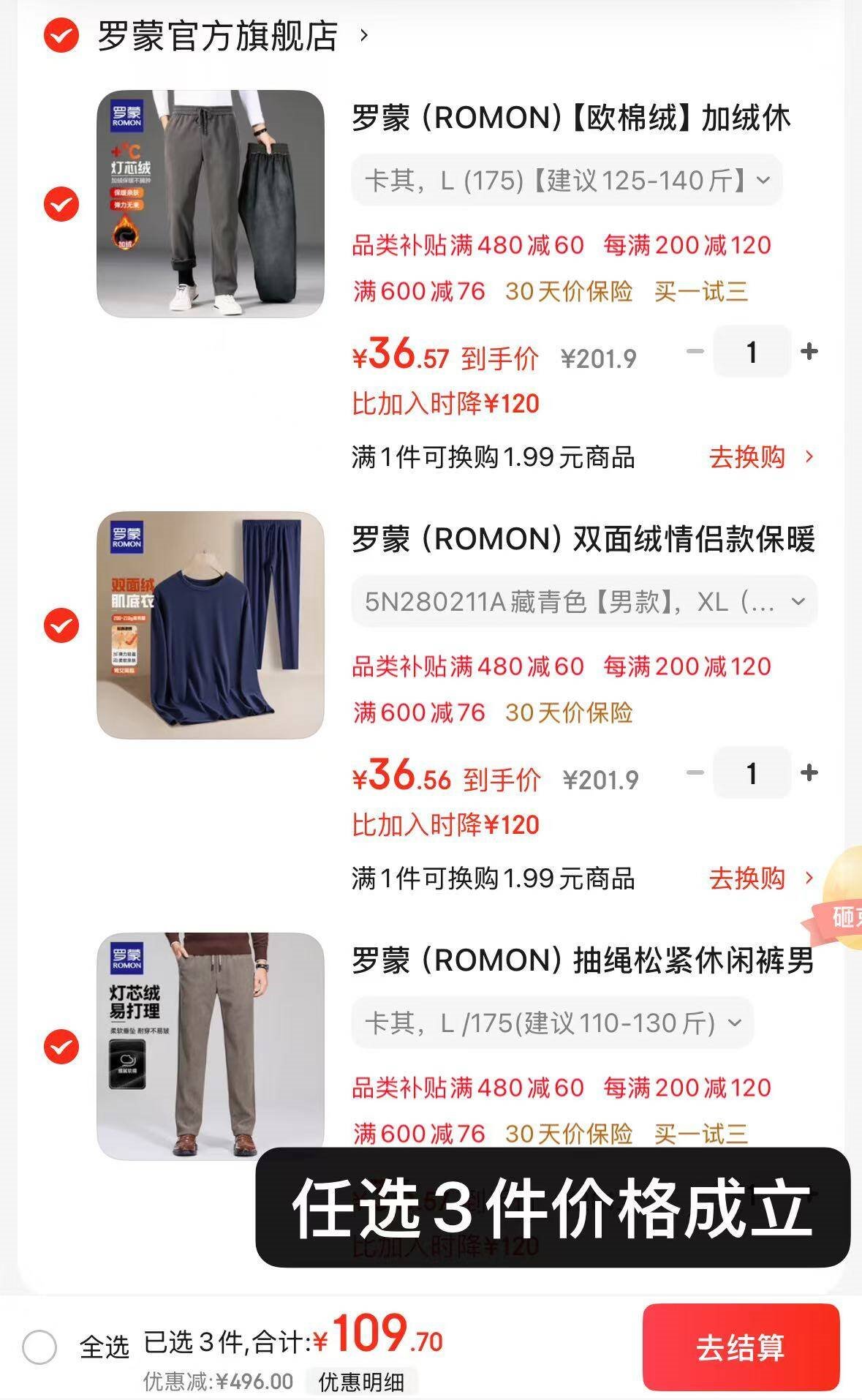Image resolution: width=862 pixels, height=1400 pixels.
Task: Tap 去换购 under the 欧棉绒 pants
Action: tap(760, 457)
